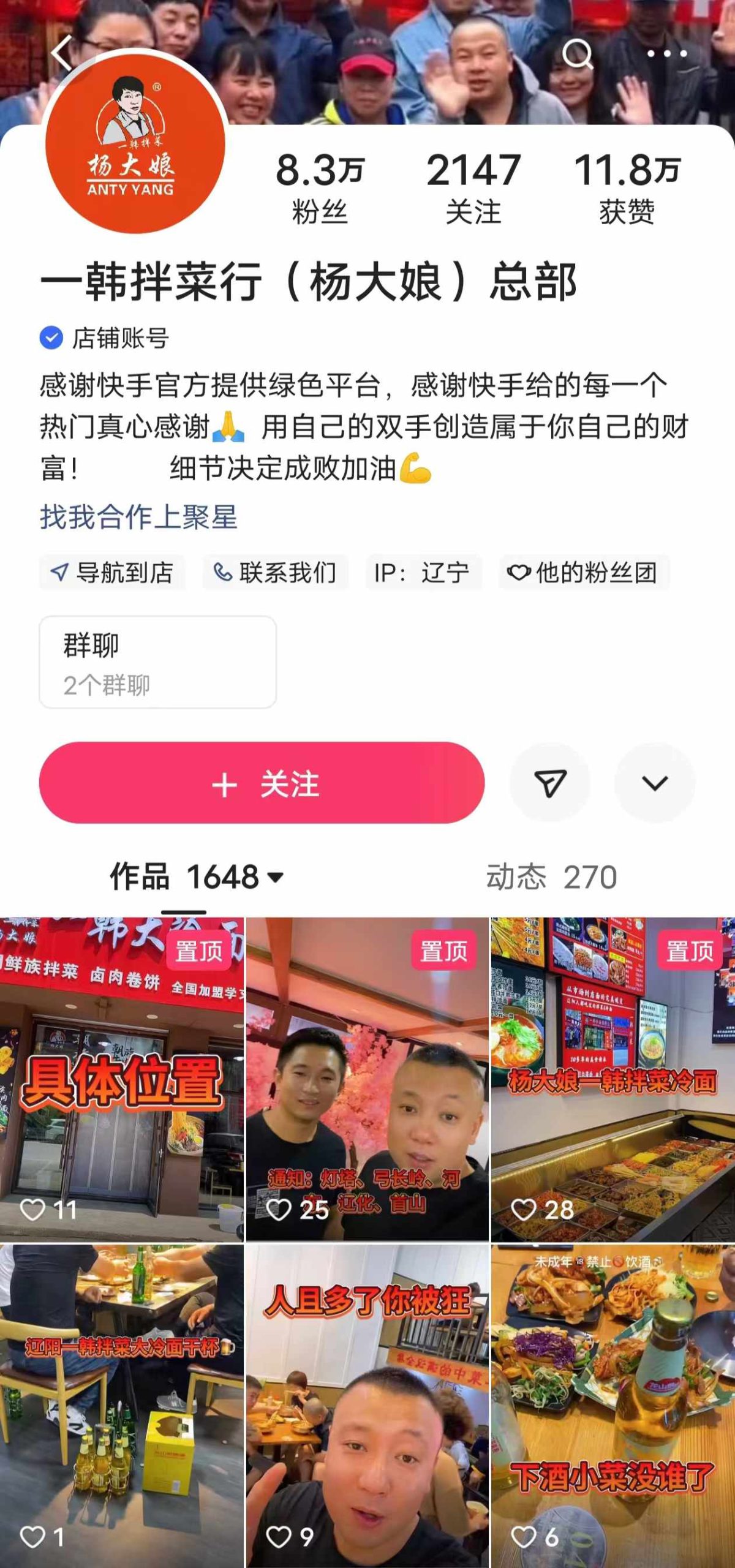Tap the back arrow at top left
Image resolution: width=735 pixels, height=1568 pixels.
pos(59,54)
